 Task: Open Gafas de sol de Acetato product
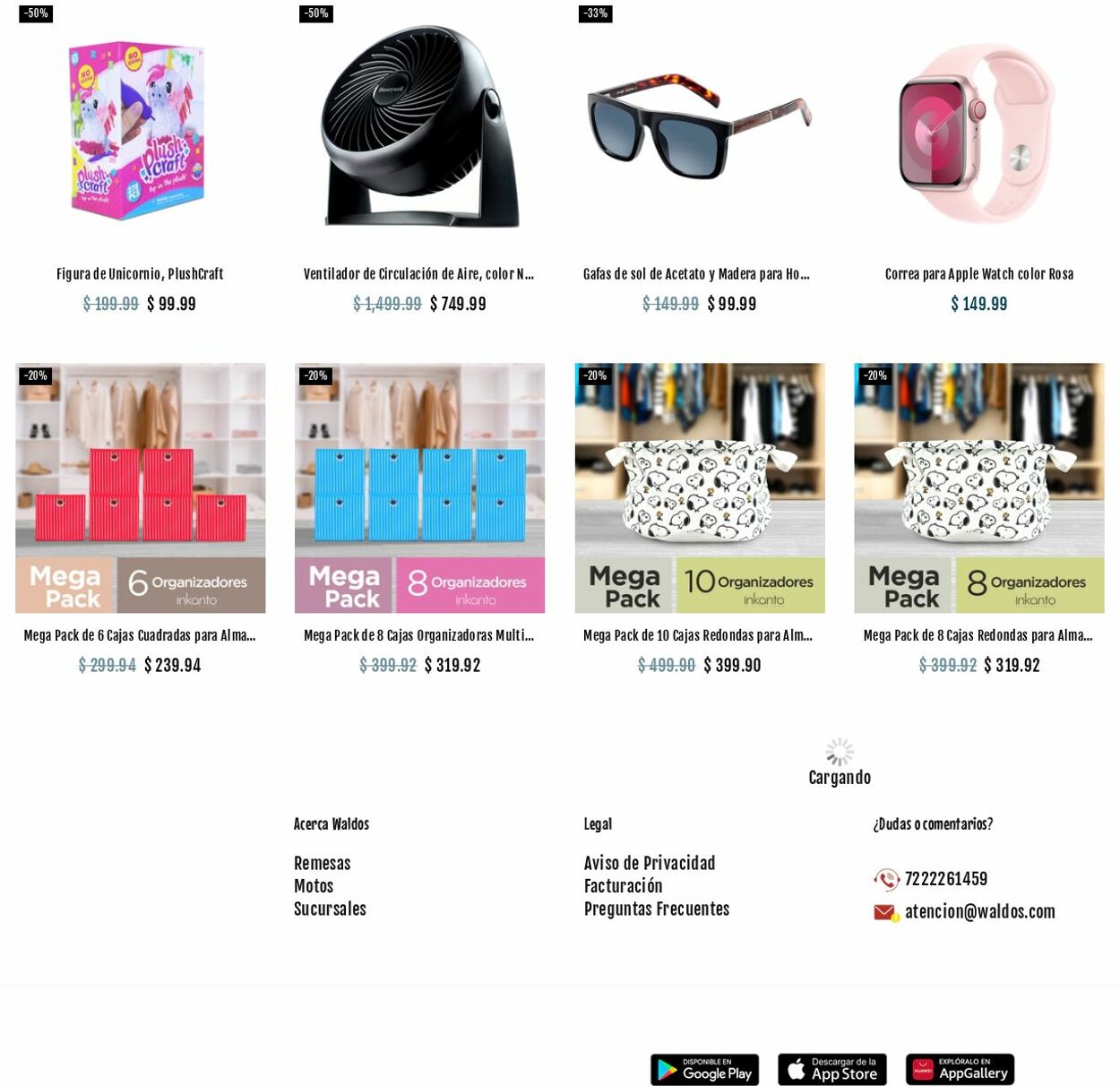coord(696,274)
